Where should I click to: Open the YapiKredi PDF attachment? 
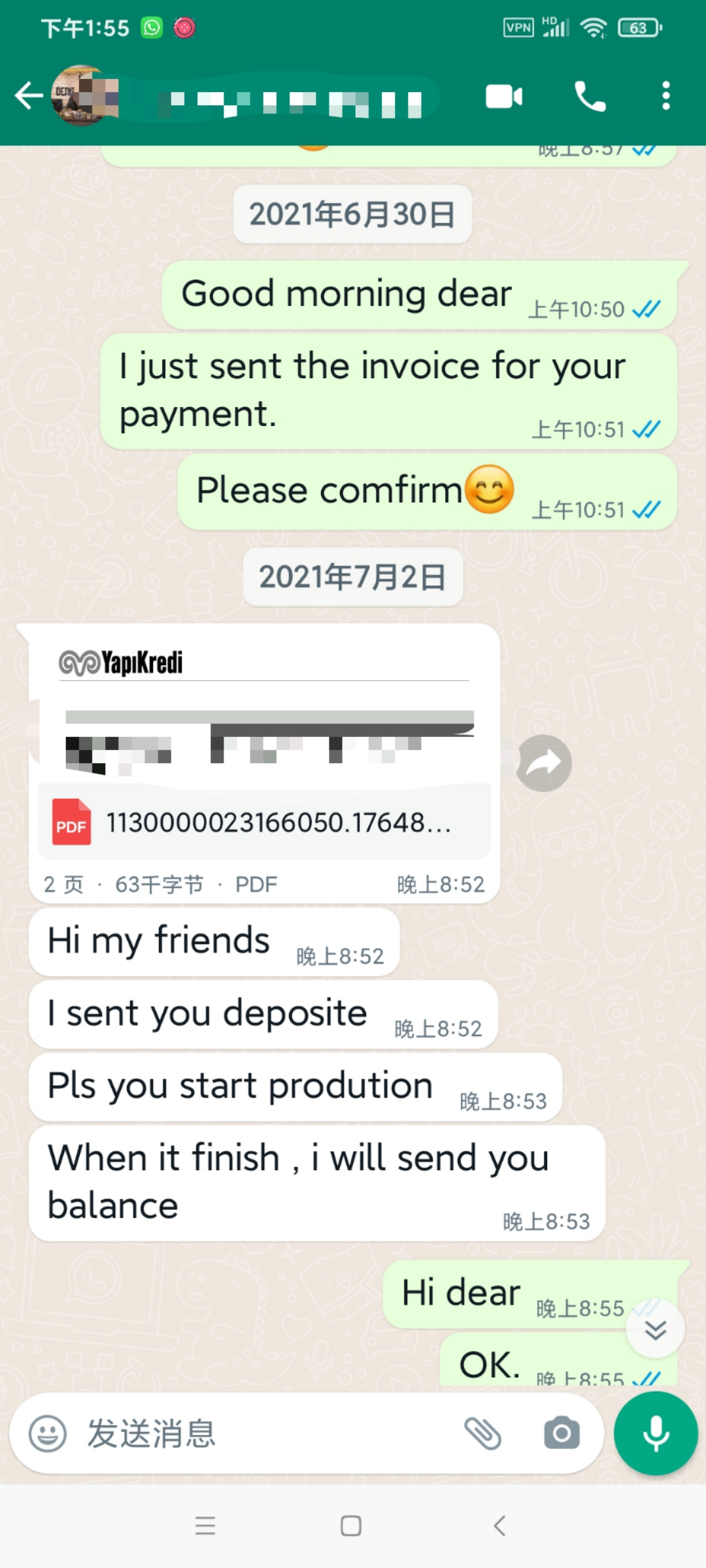[x=264, y=823]
